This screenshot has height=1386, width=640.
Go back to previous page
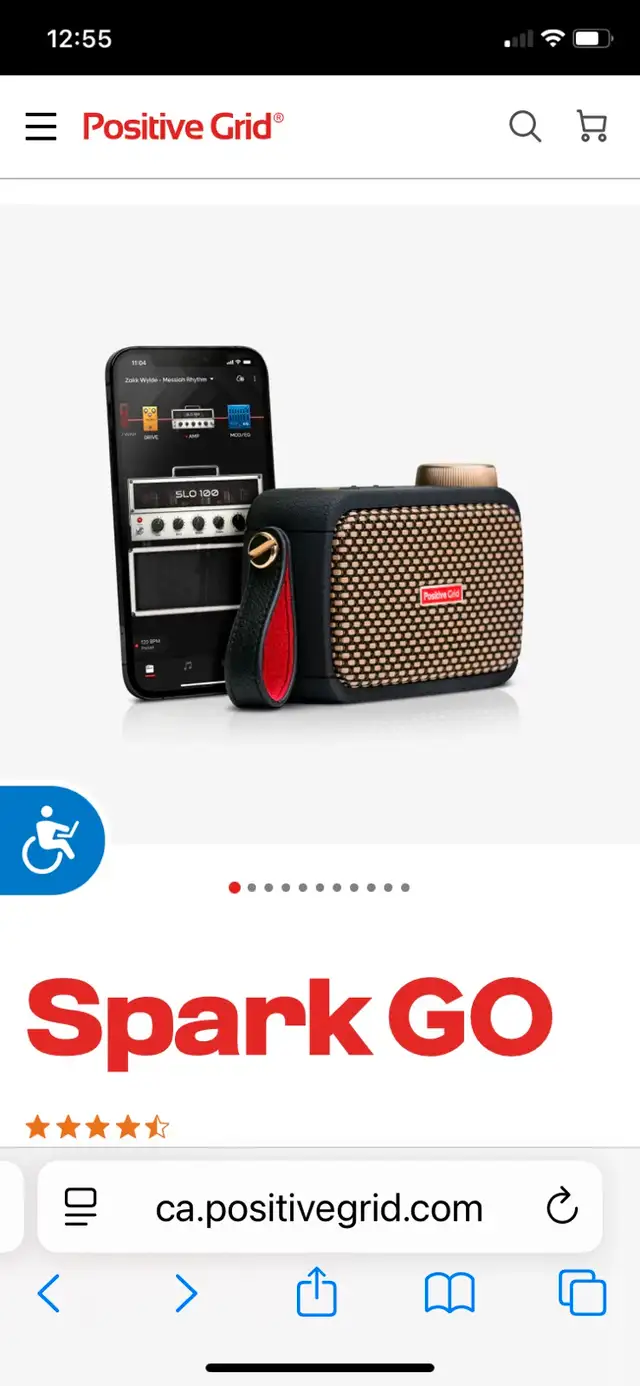[x=49, y=1294]
